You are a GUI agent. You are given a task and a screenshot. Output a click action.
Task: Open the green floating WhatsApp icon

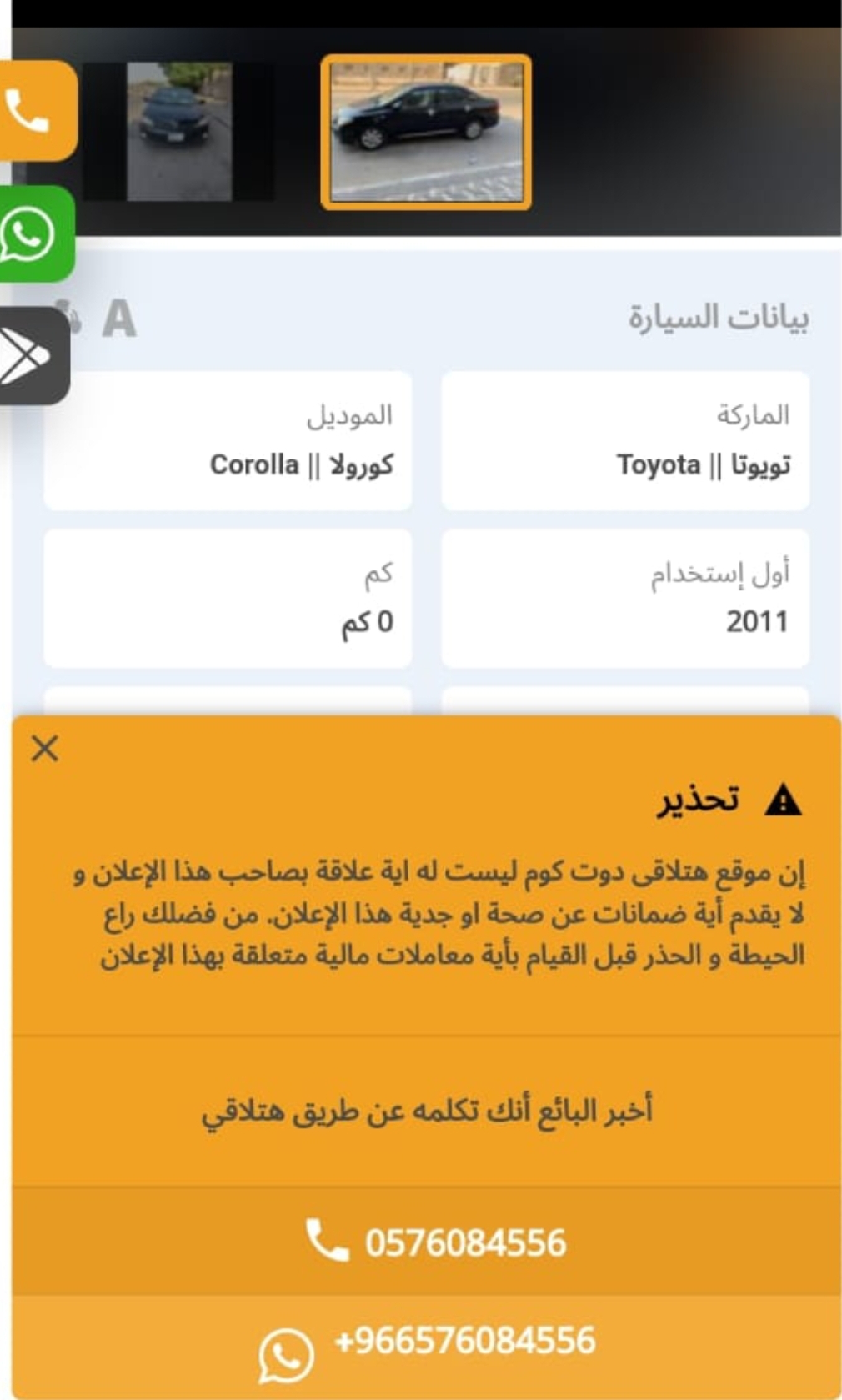[35, 234]
